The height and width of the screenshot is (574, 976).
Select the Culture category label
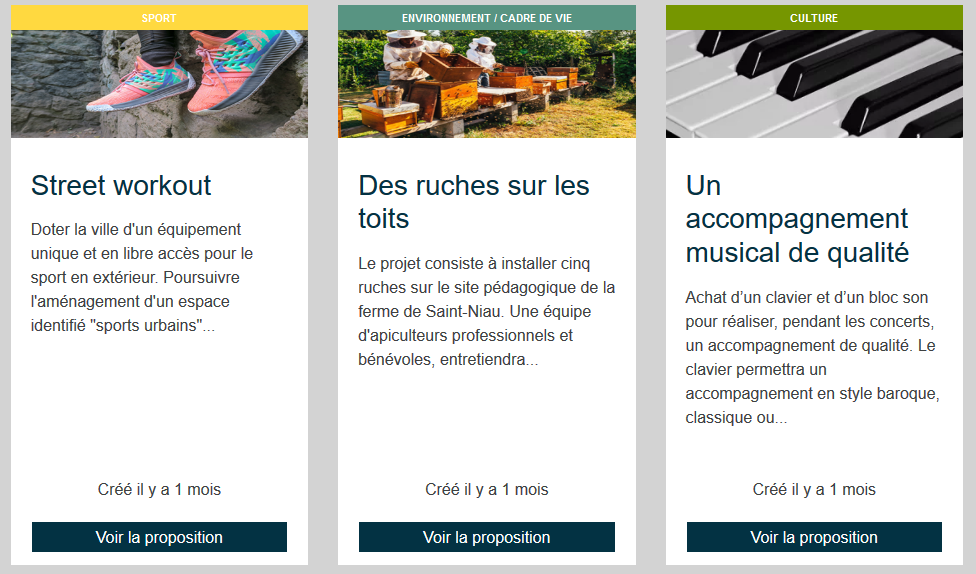click(814, 18)
